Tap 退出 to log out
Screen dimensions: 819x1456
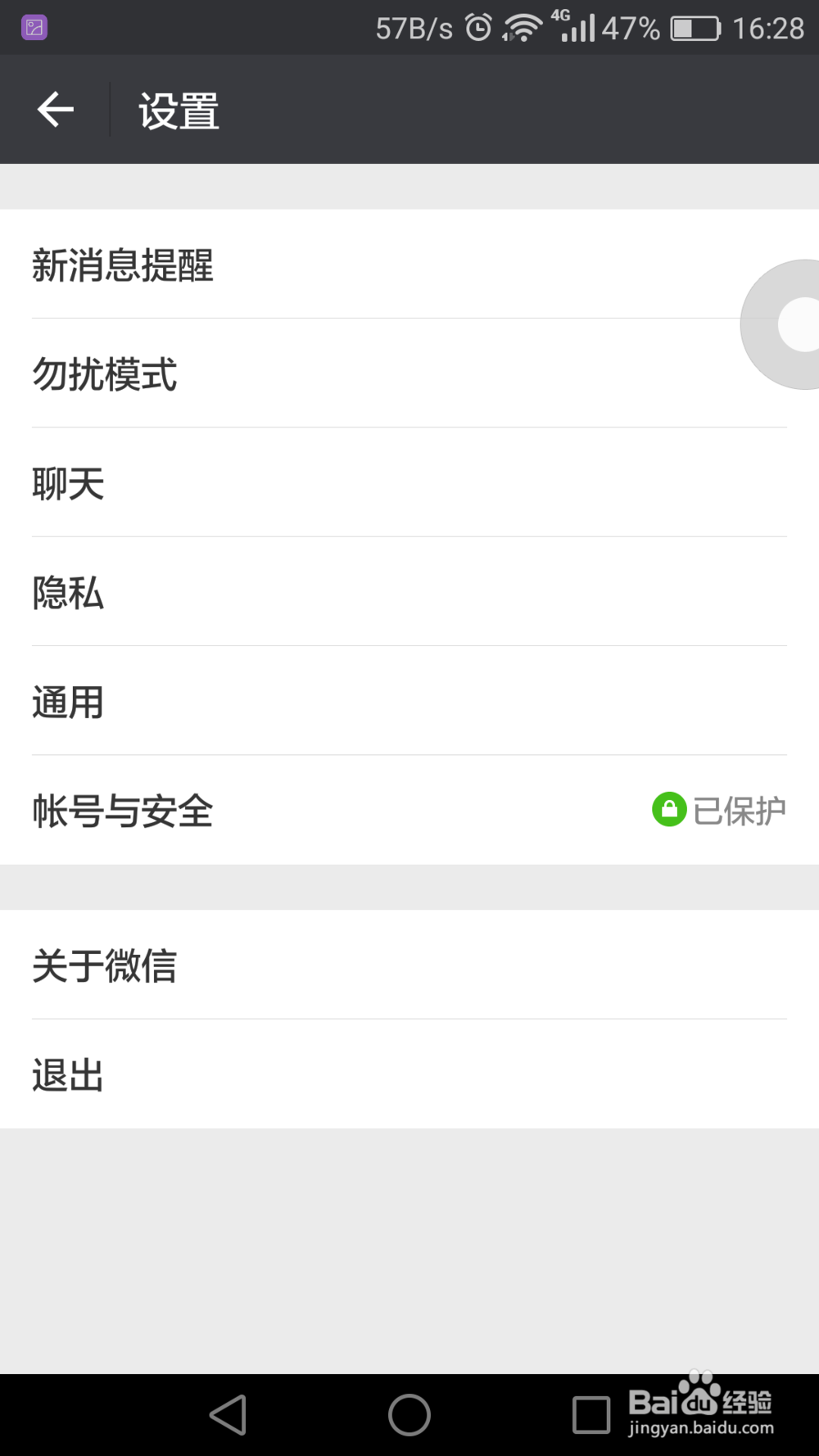click(x=67, y=1074)
